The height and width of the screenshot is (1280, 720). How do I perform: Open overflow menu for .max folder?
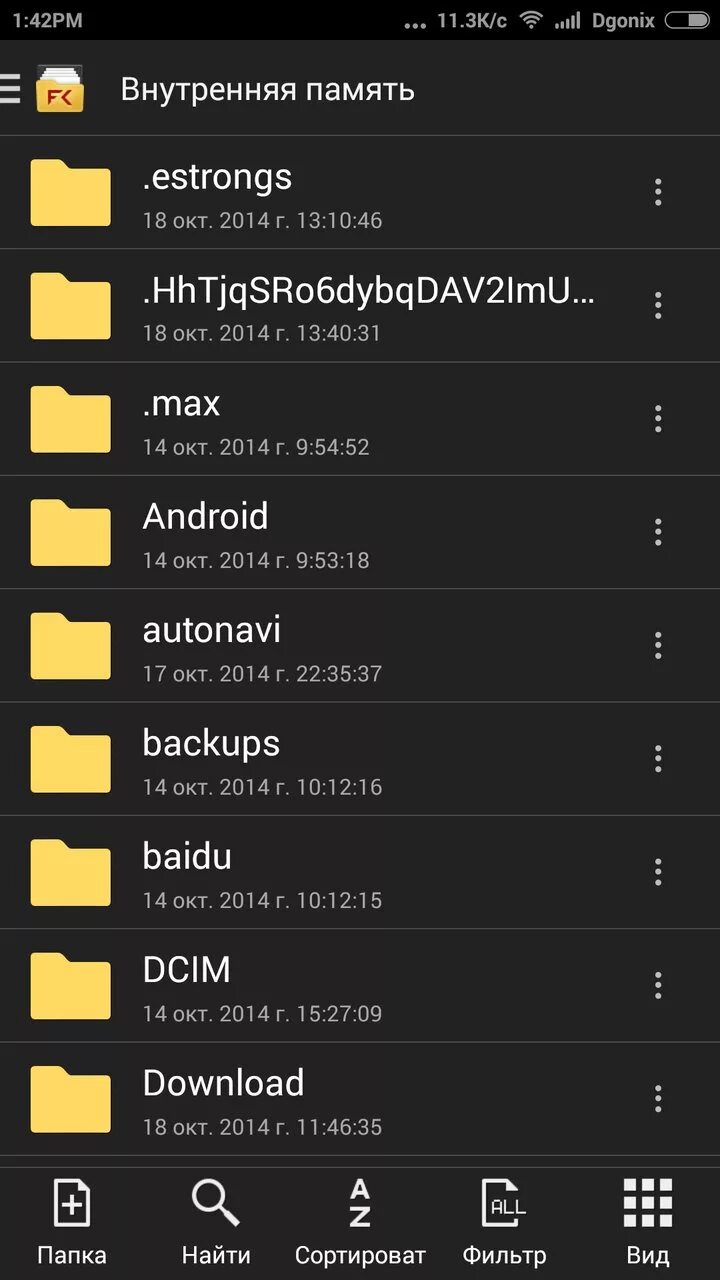[658, 418]
